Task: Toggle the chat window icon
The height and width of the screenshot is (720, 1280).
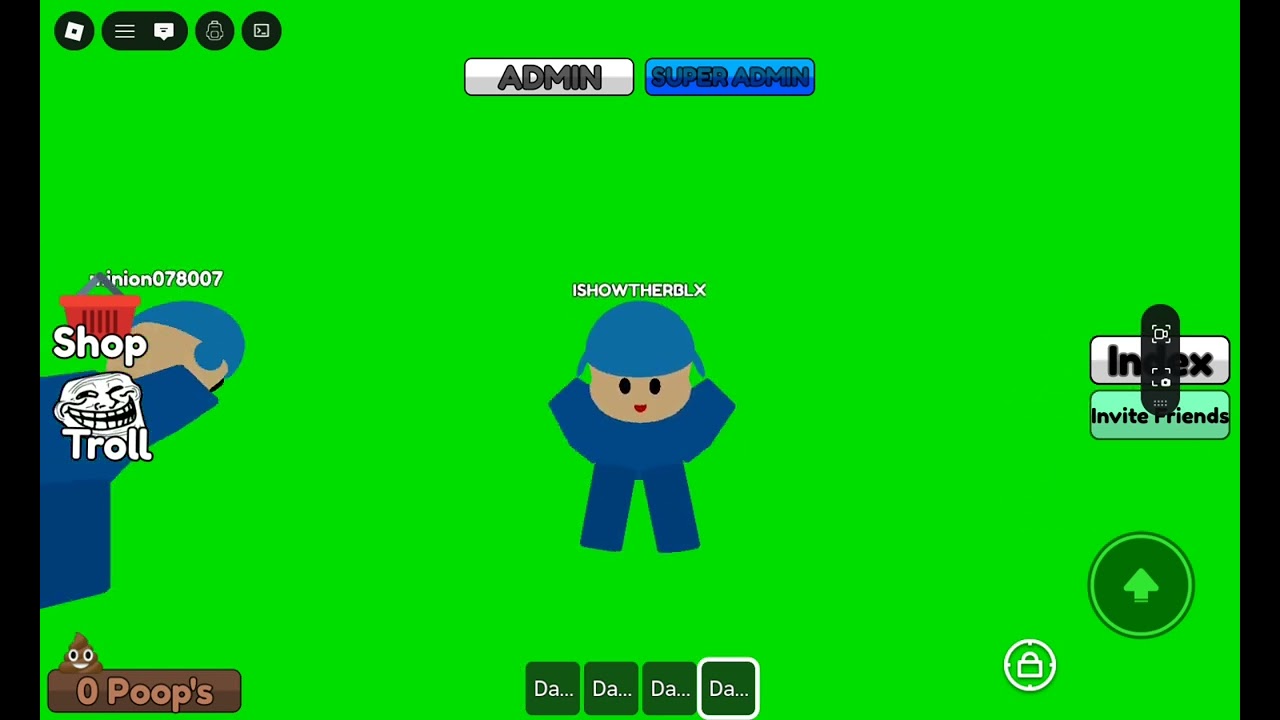Action: [164, 31]
